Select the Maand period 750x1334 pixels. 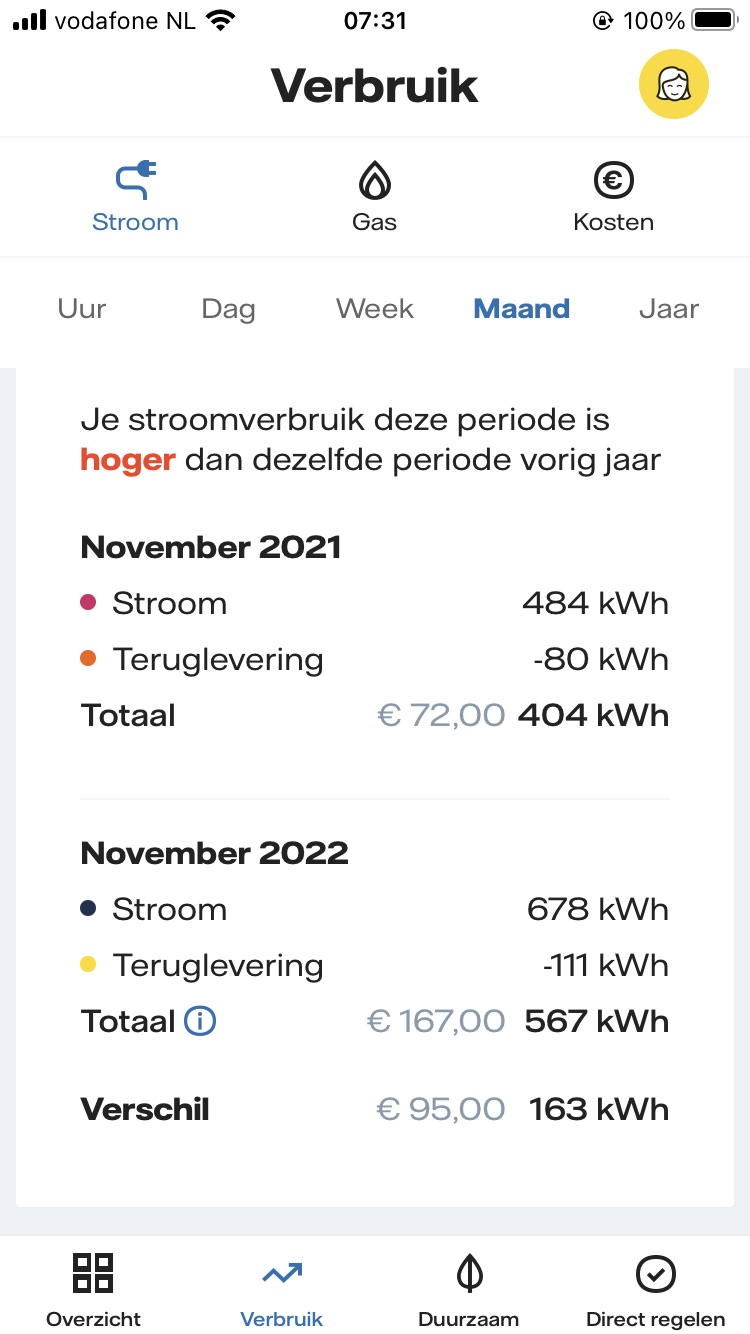coord(521,309)
